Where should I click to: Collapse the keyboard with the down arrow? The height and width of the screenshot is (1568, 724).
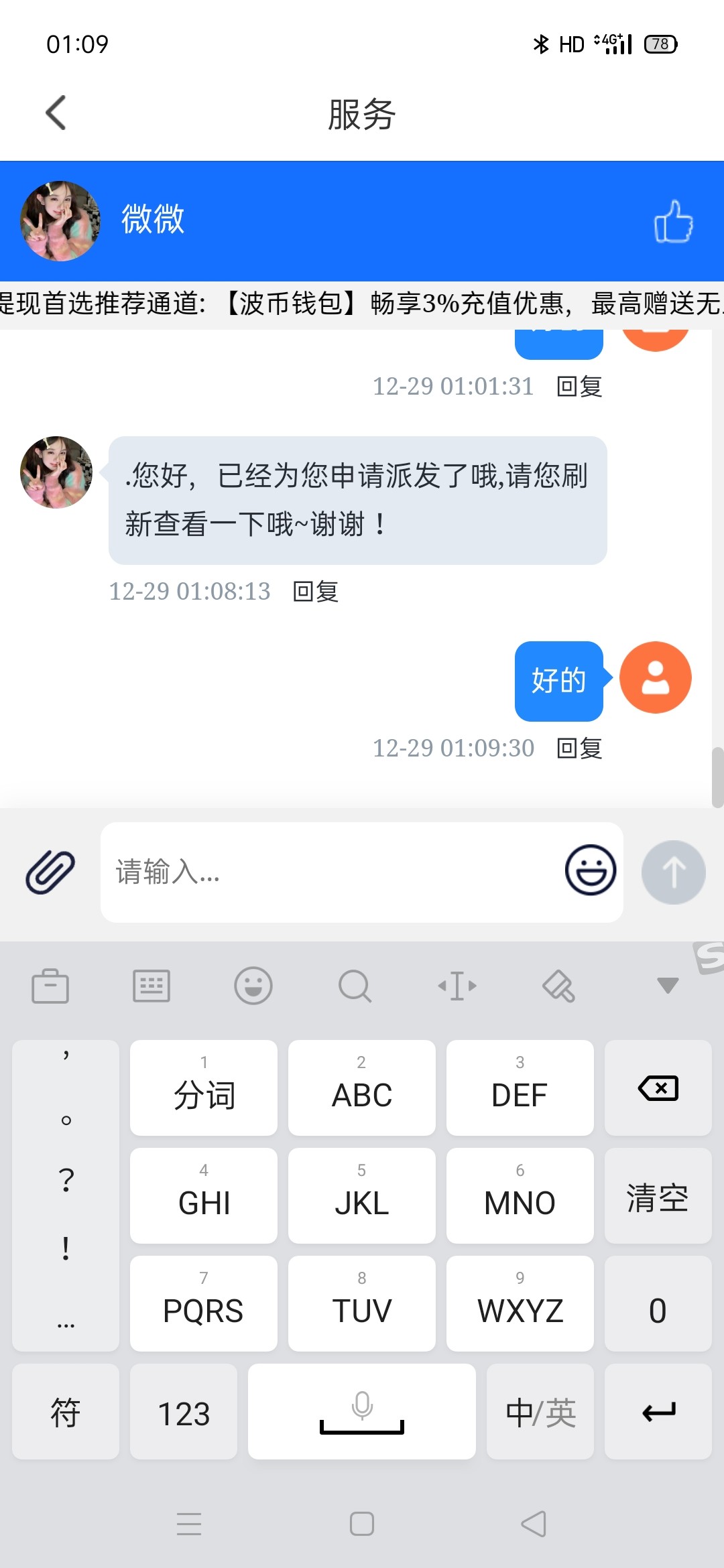668,986
